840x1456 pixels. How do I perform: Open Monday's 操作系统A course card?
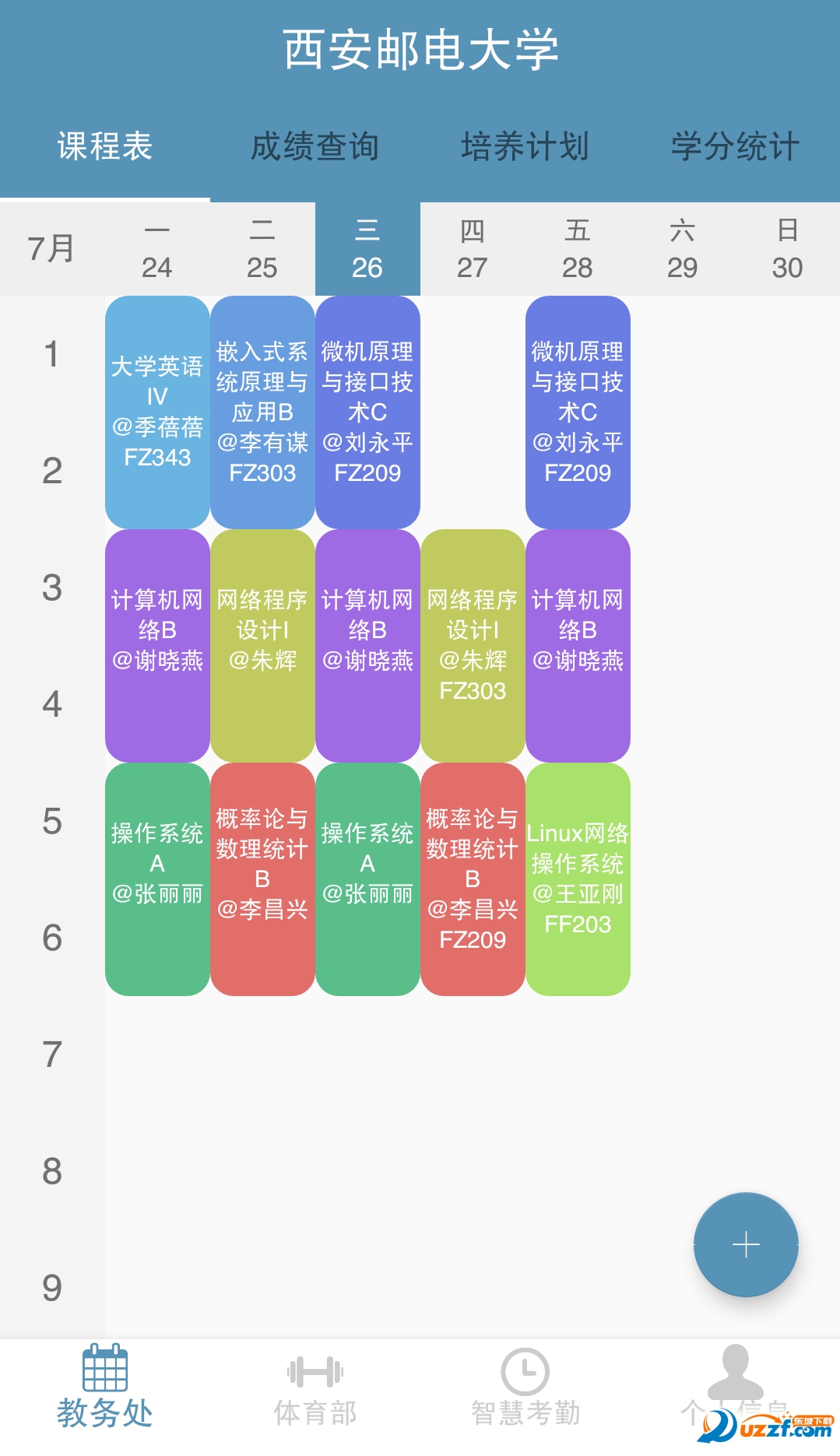point(157,879)
